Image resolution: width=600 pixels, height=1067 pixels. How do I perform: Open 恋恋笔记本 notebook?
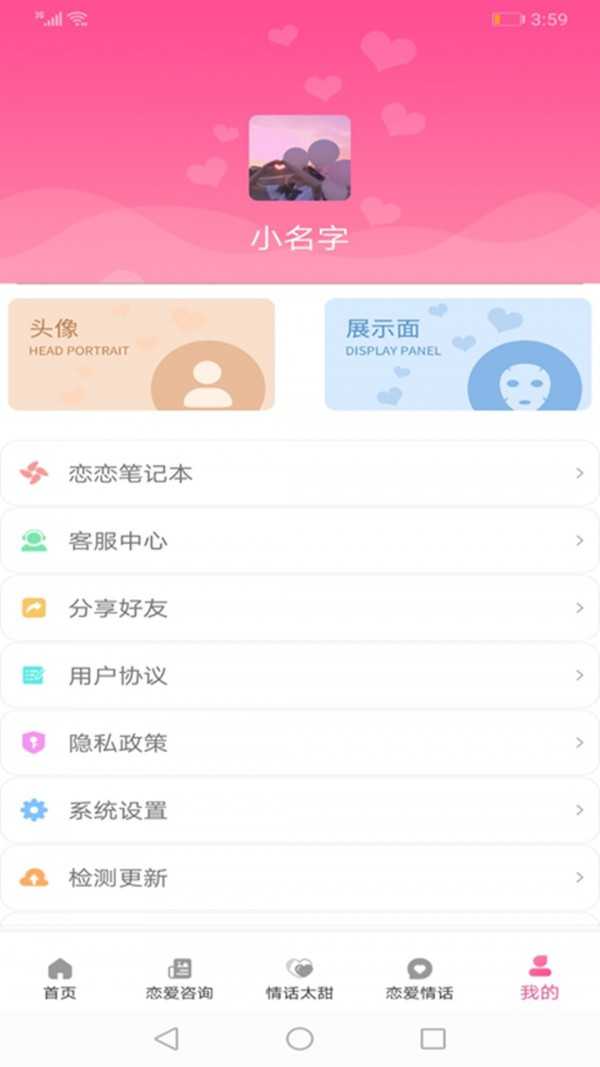click(300, 473)
